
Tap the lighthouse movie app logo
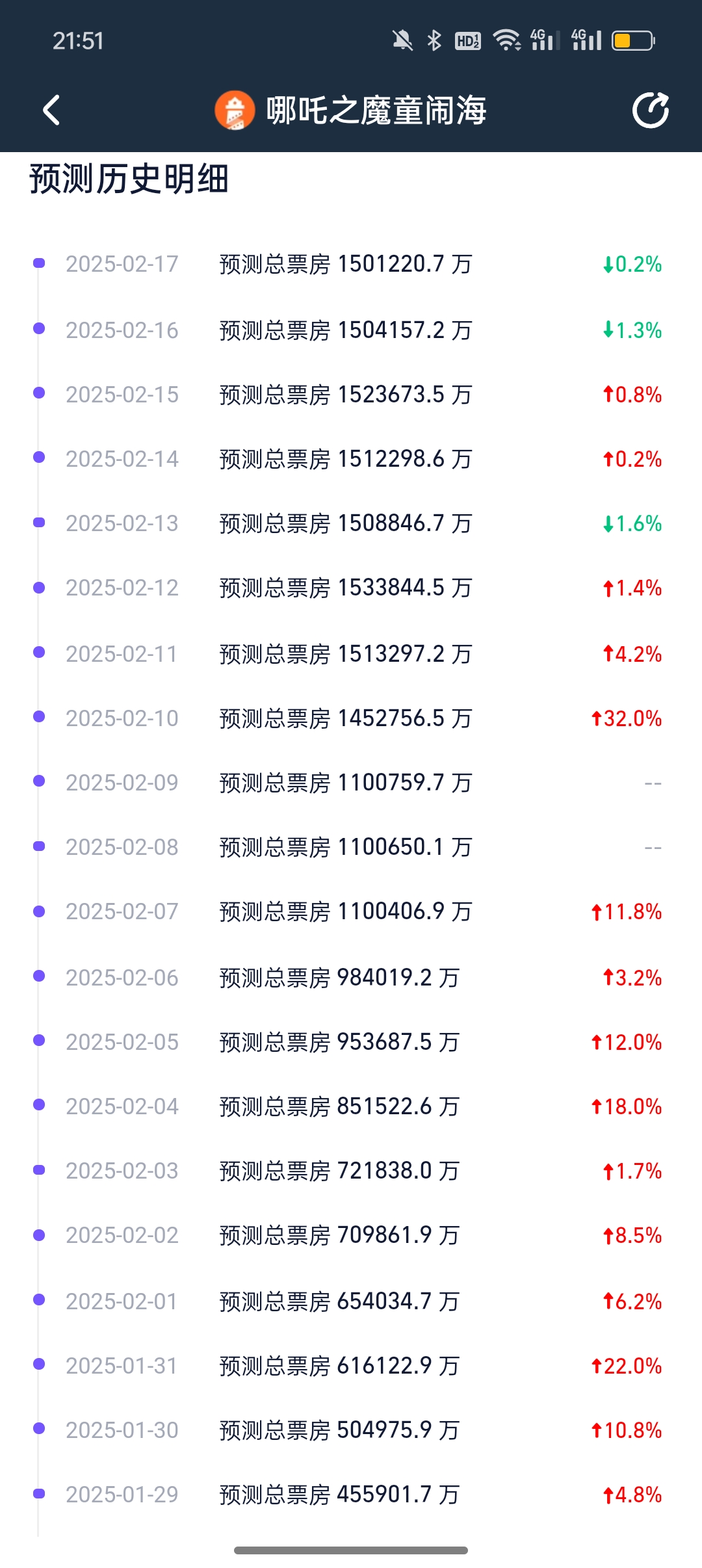coord(235,111)
